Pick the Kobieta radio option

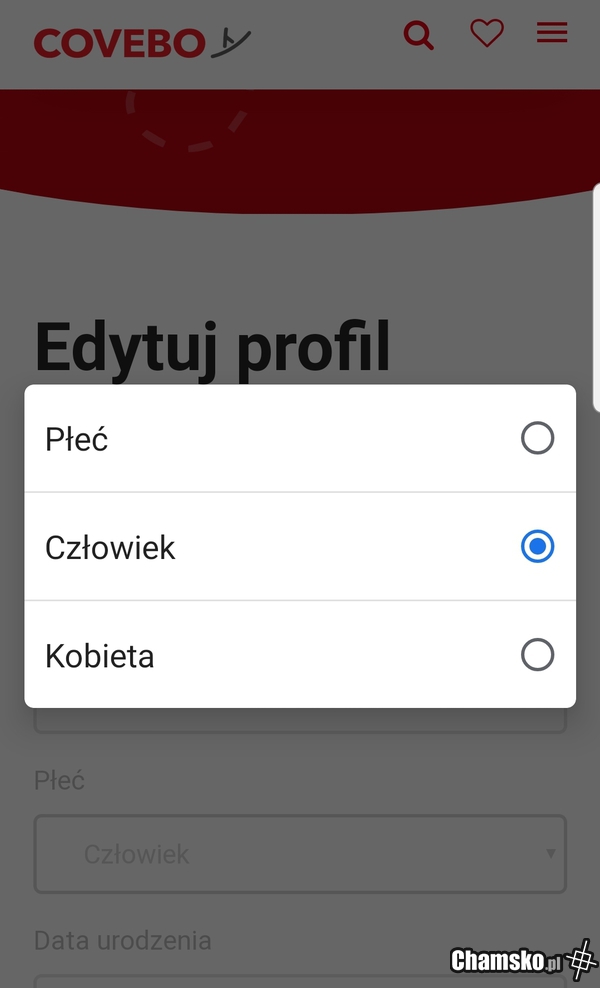[x=537, y=655]
